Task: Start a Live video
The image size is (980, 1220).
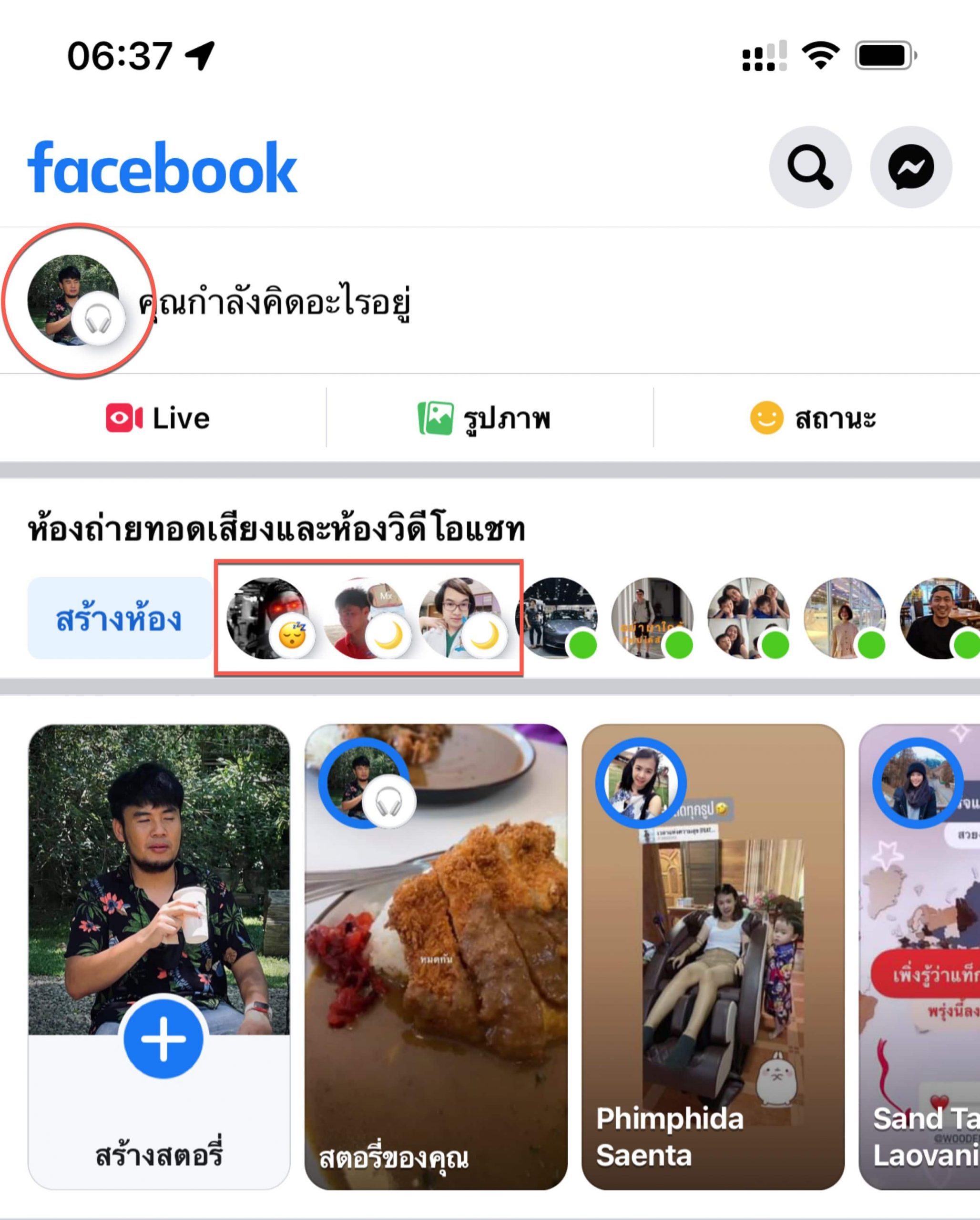Action: [x=158, y=419]
